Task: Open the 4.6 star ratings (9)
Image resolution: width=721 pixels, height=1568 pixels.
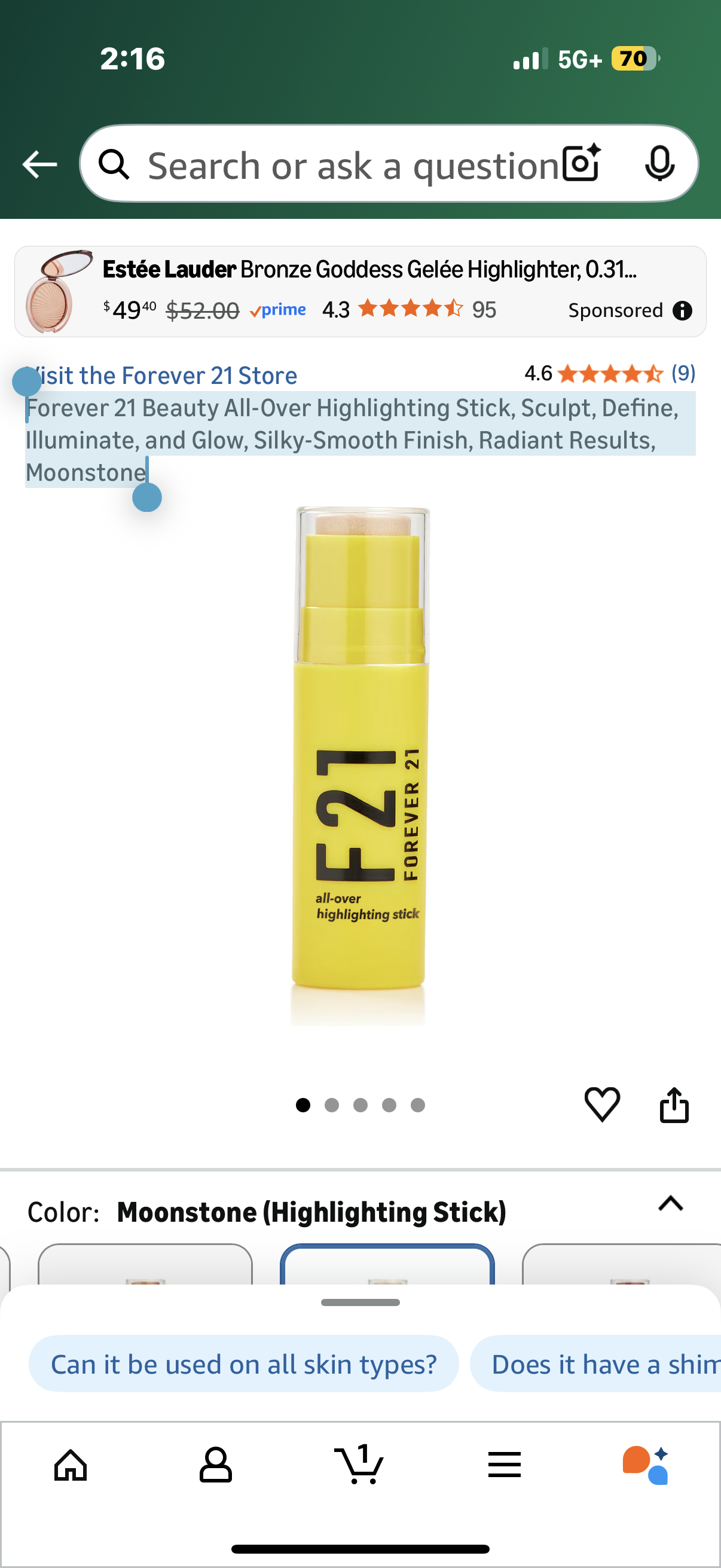Action: [610, 373]
